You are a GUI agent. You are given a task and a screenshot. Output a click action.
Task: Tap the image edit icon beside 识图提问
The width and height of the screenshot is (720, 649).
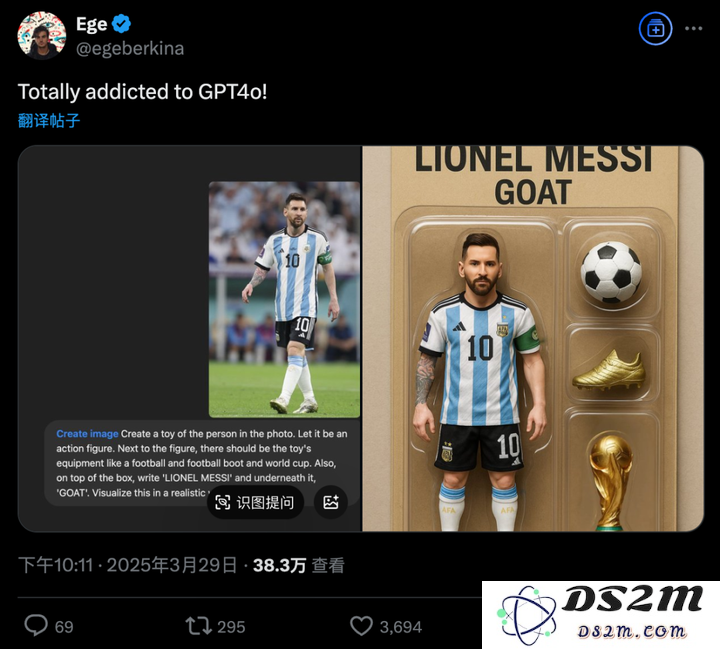pyautogui.click(x=331, y=502)
